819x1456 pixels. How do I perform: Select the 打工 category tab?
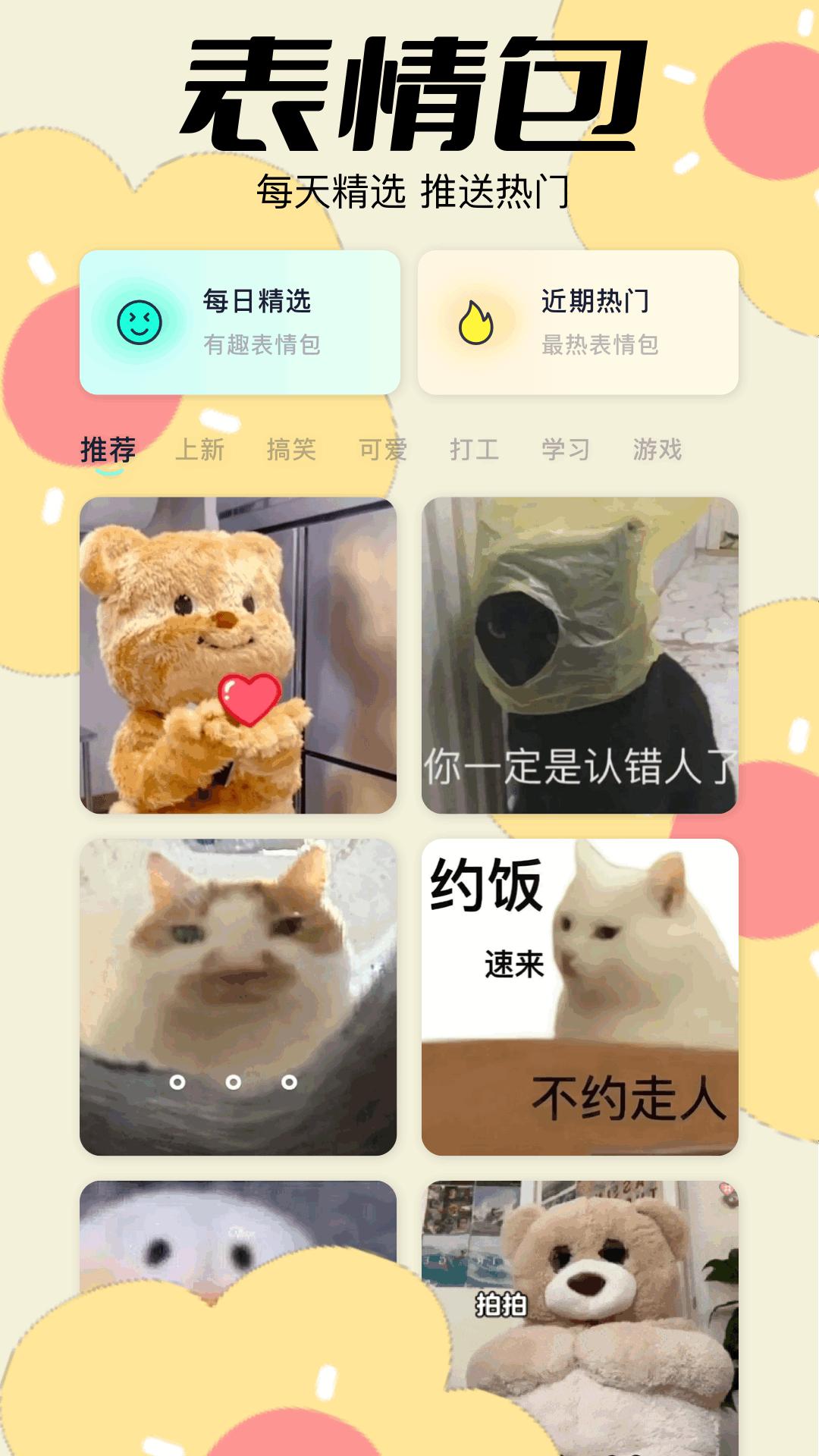click(x=475, y=449)
